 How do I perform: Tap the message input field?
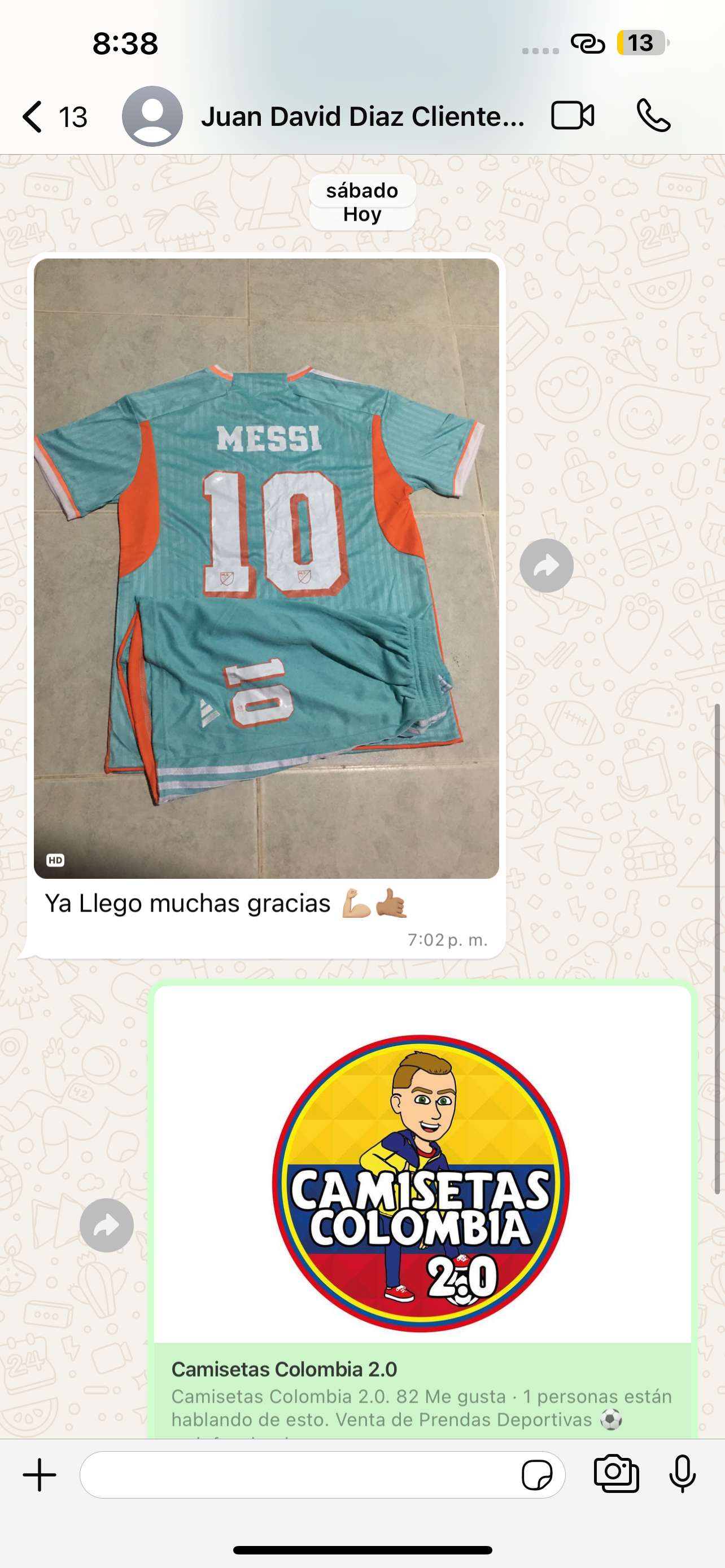click(298, 1475)
